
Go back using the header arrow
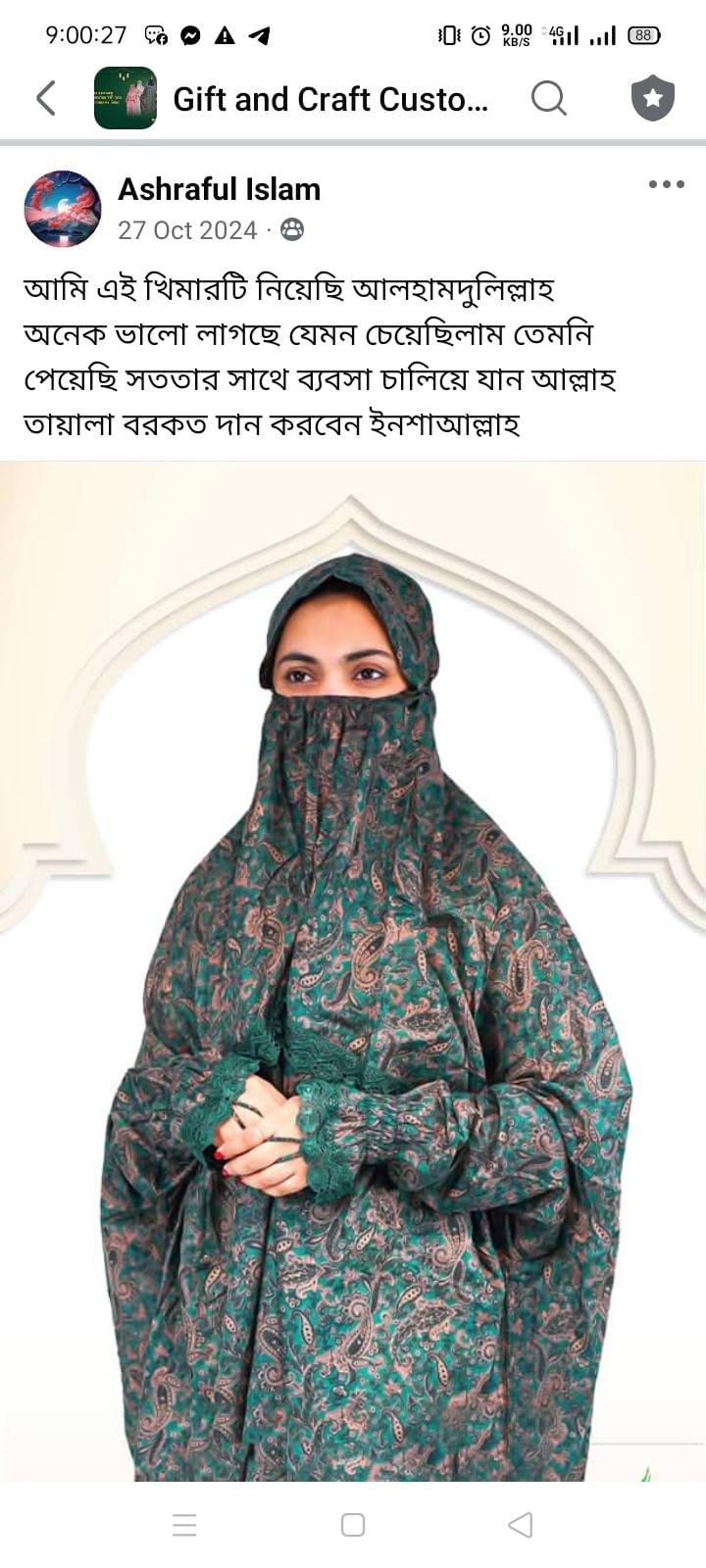(45, 98)
